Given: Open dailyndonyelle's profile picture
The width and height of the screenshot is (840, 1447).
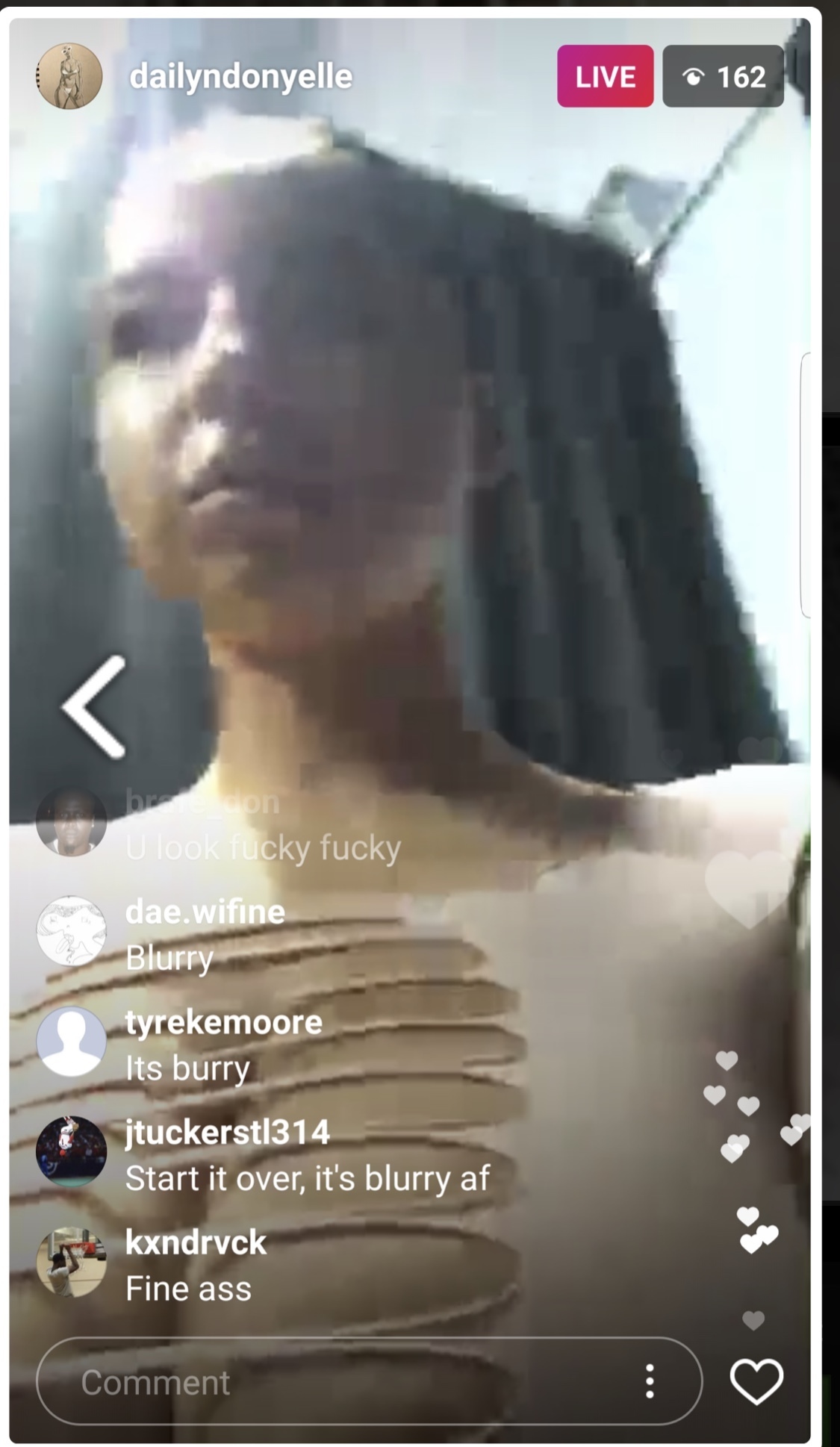Looking at the screenshot, I should coord(69,76).
